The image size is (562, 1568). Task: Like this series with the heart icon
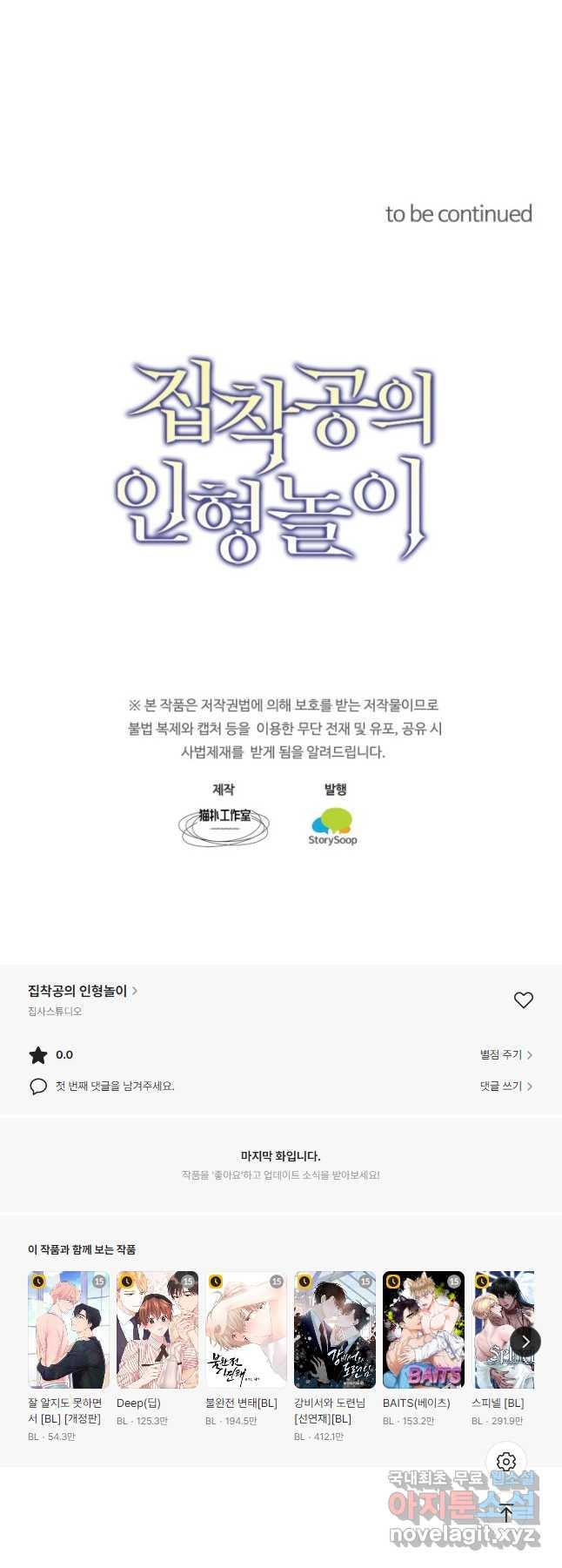pos(523,1000)
